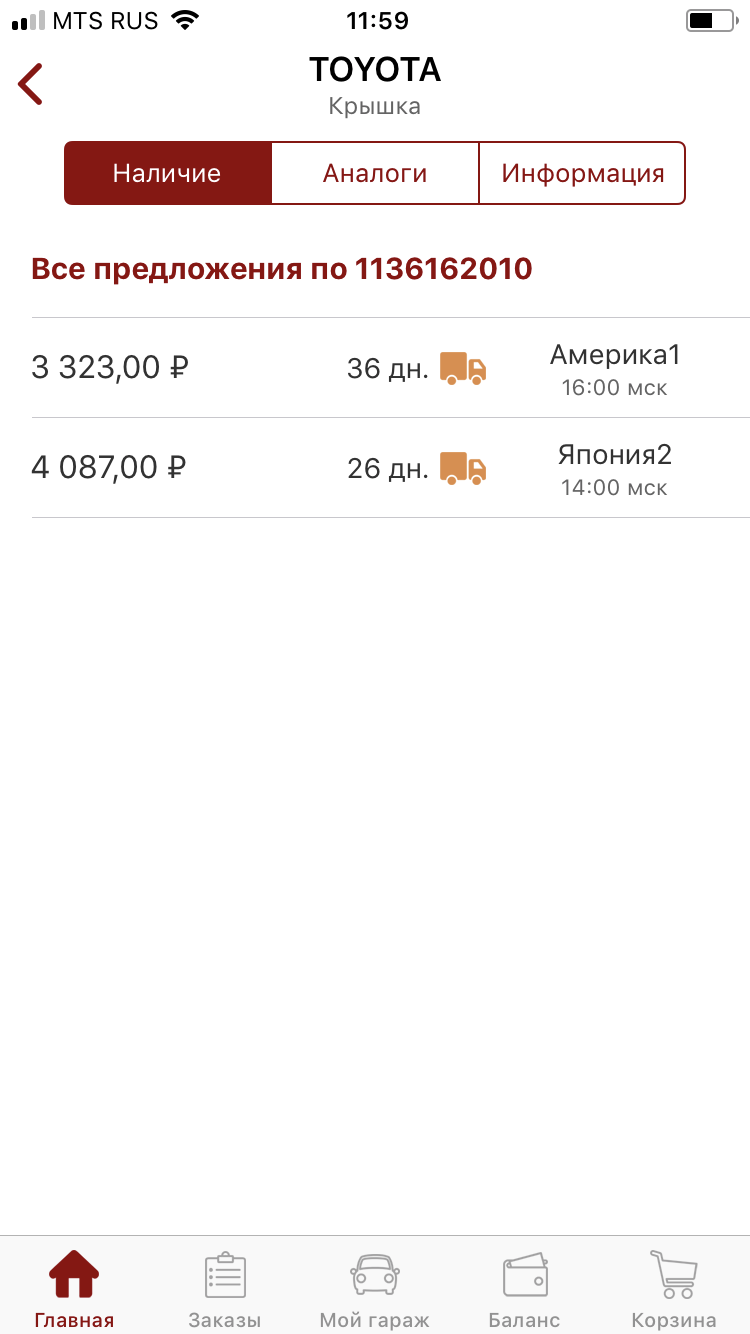Select the Наличие tab
This screenshot has width=750, height=1334.
pyautogui.click(x=167, y=173)
